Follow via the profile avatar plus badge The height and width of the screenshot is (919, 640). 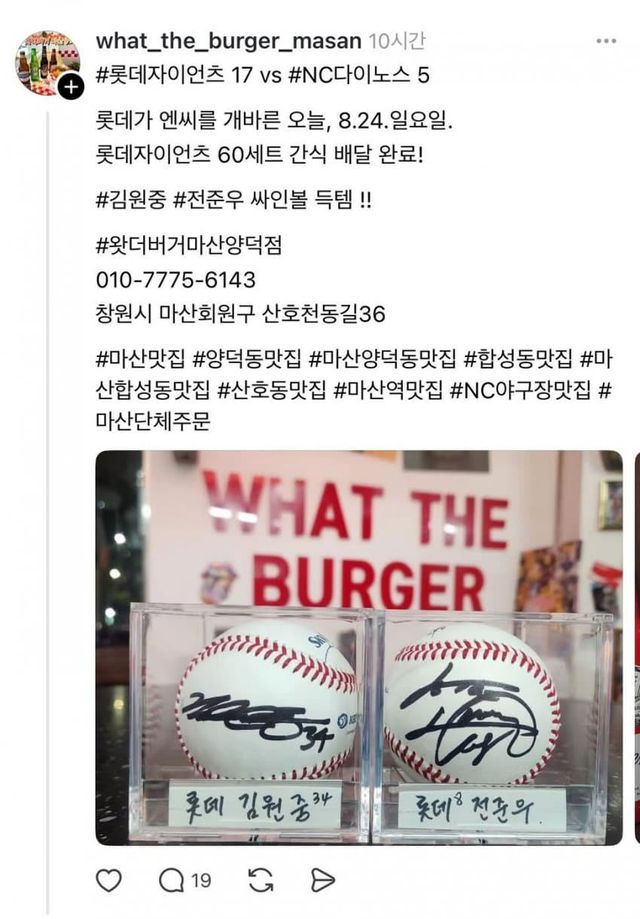coord(70,87)
